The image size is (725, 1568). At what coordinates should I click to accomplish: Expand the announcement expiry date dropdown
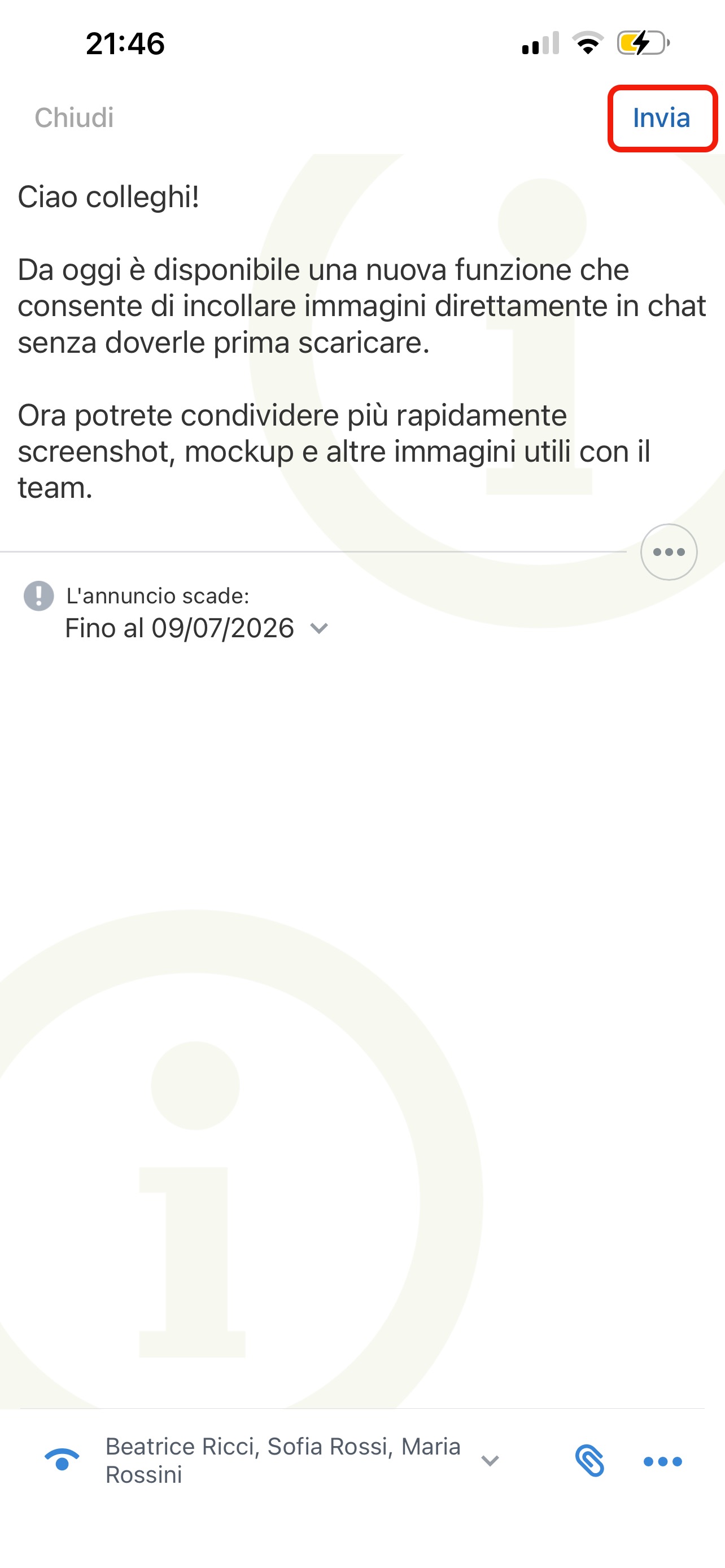pyautogui.click(x=319, y=628)
